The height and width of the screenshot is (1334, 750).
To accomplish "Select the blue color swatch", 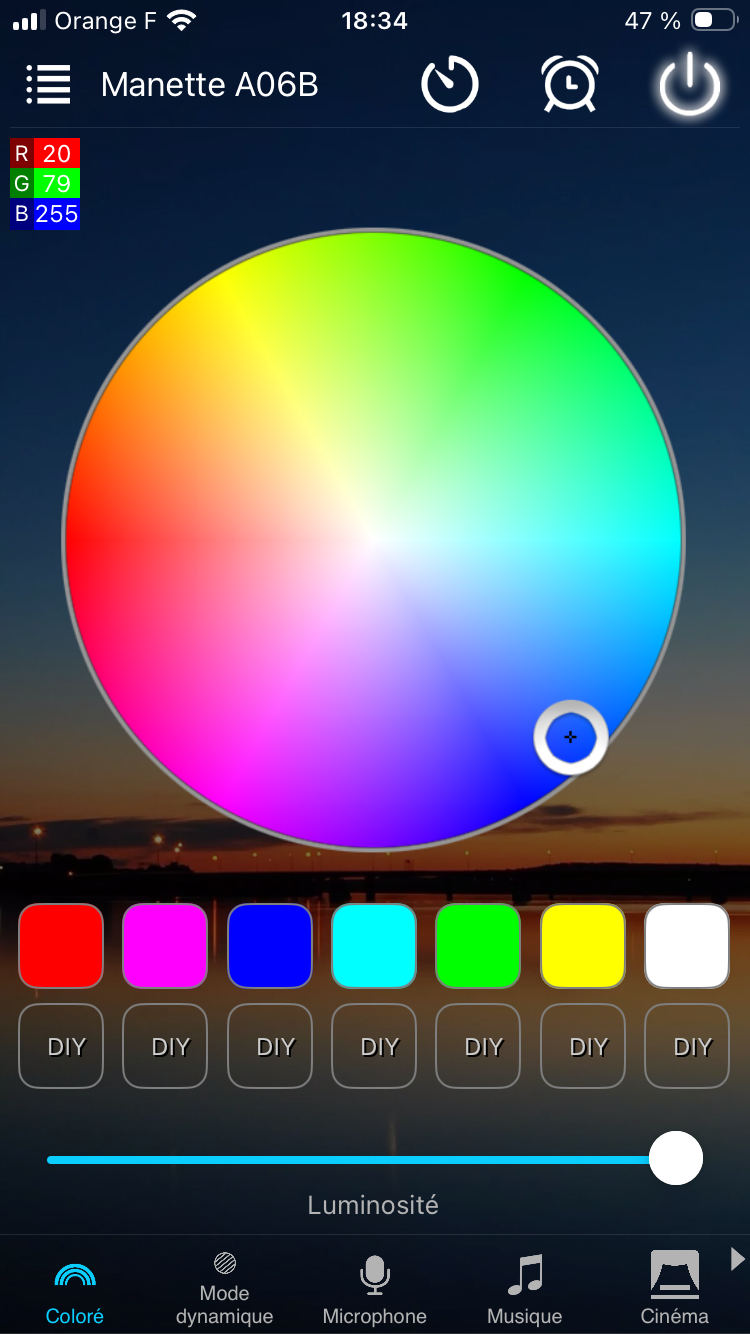I will (x=270, y=946).
